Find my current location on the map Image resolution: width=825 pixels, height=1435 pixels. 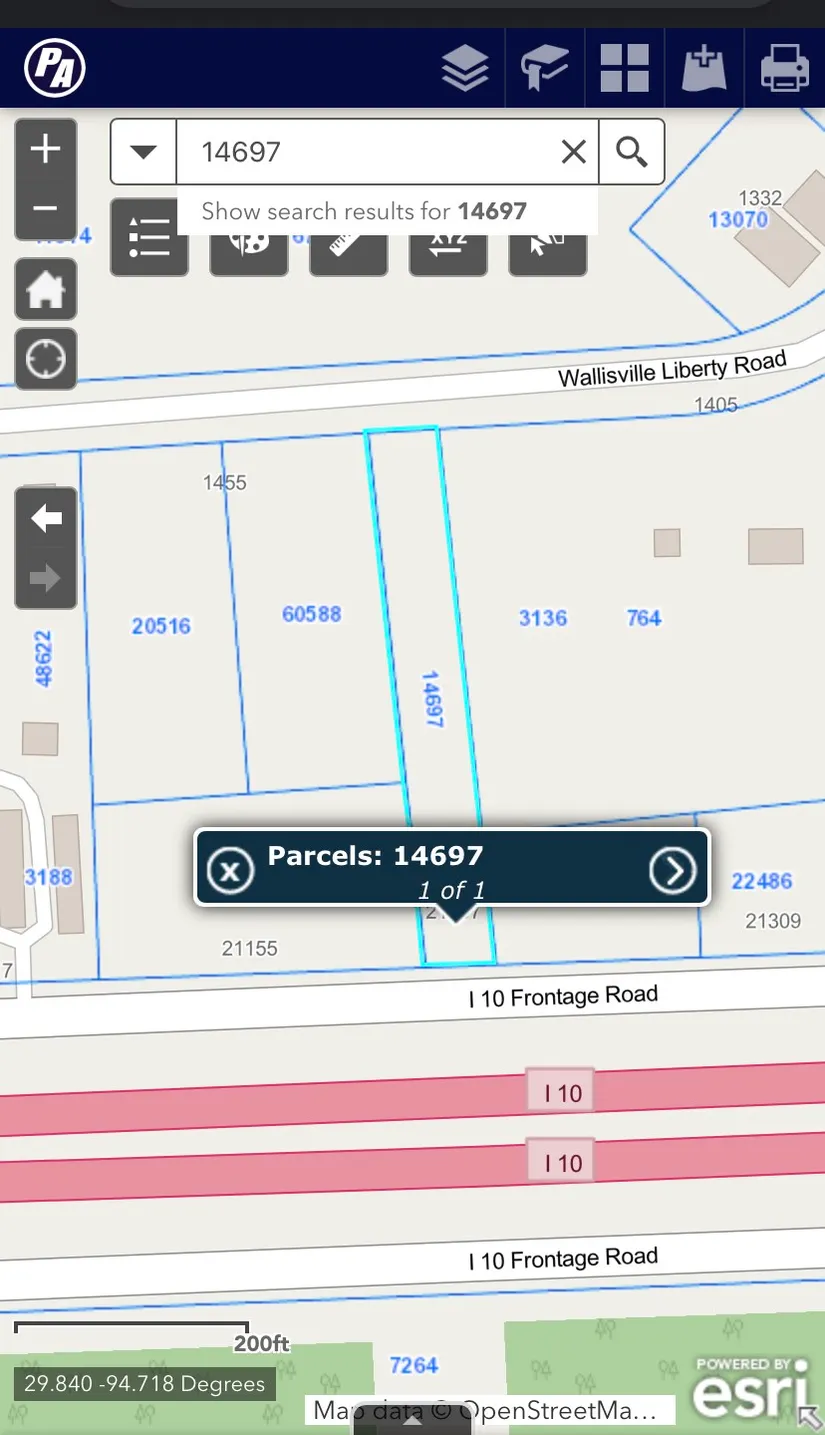[x=46, y=358]
